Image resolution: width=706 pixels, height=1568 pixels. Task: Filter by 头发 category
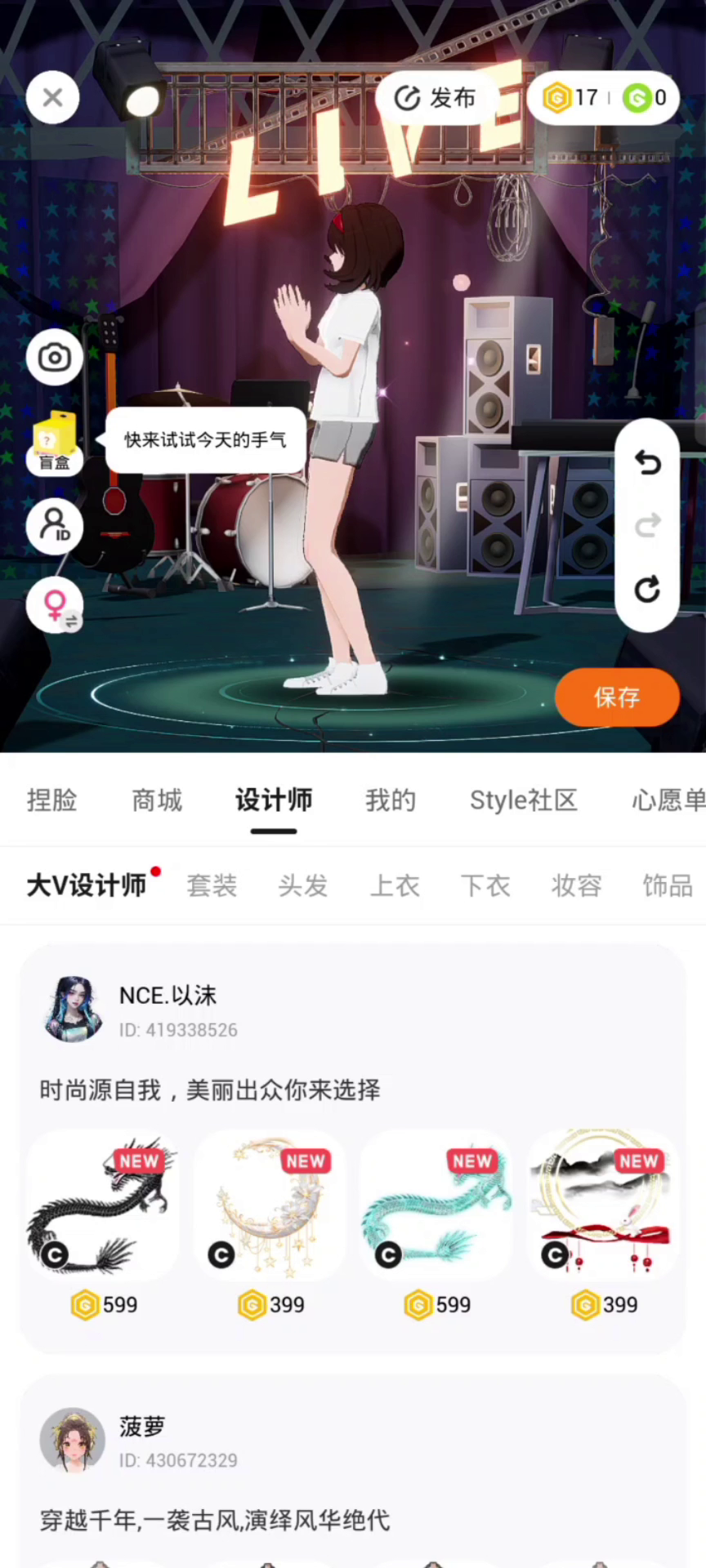tap(303, 885)
